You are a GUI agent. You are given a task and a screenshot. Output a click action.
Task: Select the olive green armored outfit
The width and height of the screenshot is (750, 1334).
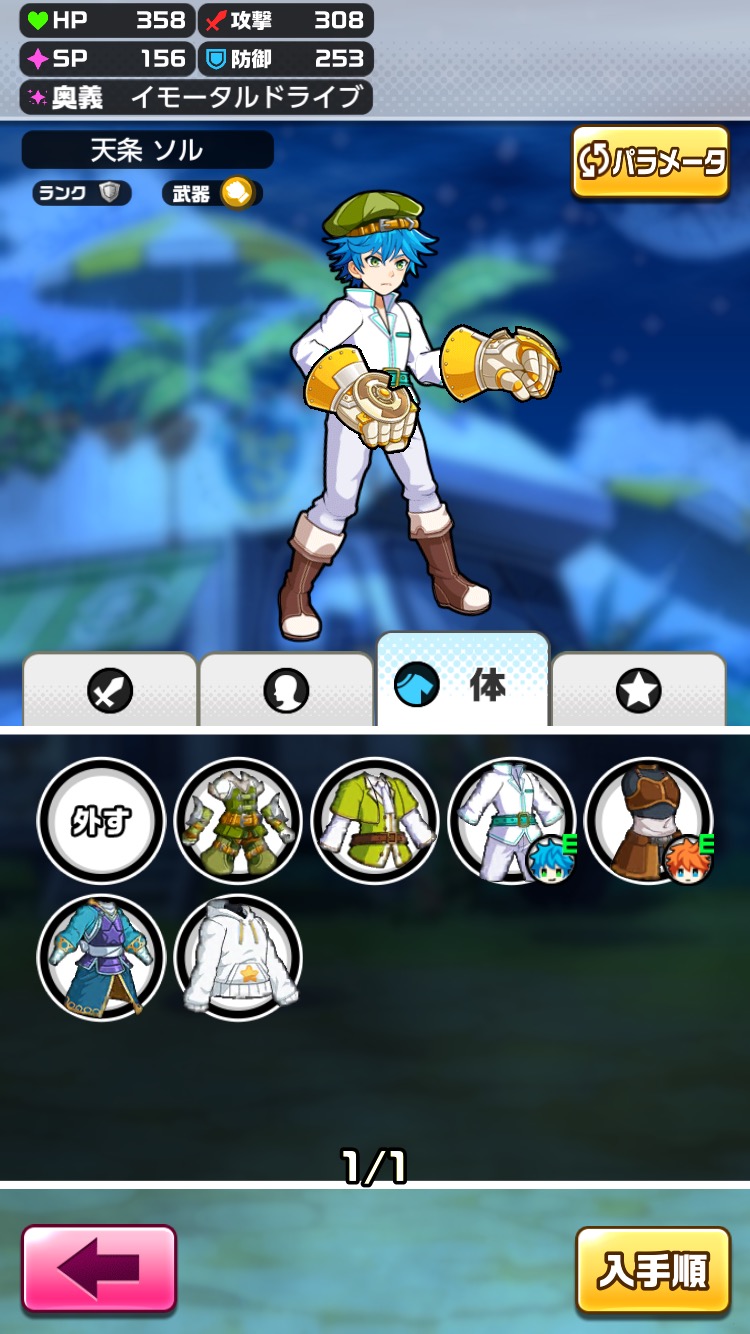point(238,821)
